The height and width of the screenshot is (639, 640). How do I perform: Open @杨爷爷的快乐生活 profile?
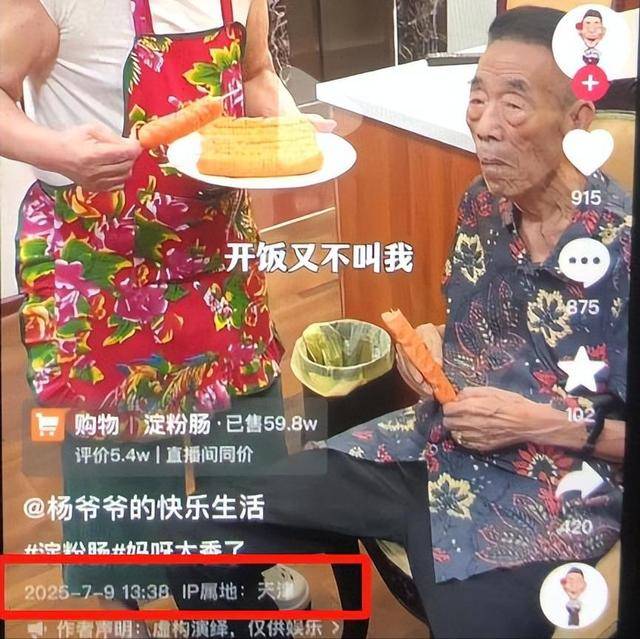pyautogui.click(x=145, y=507)
